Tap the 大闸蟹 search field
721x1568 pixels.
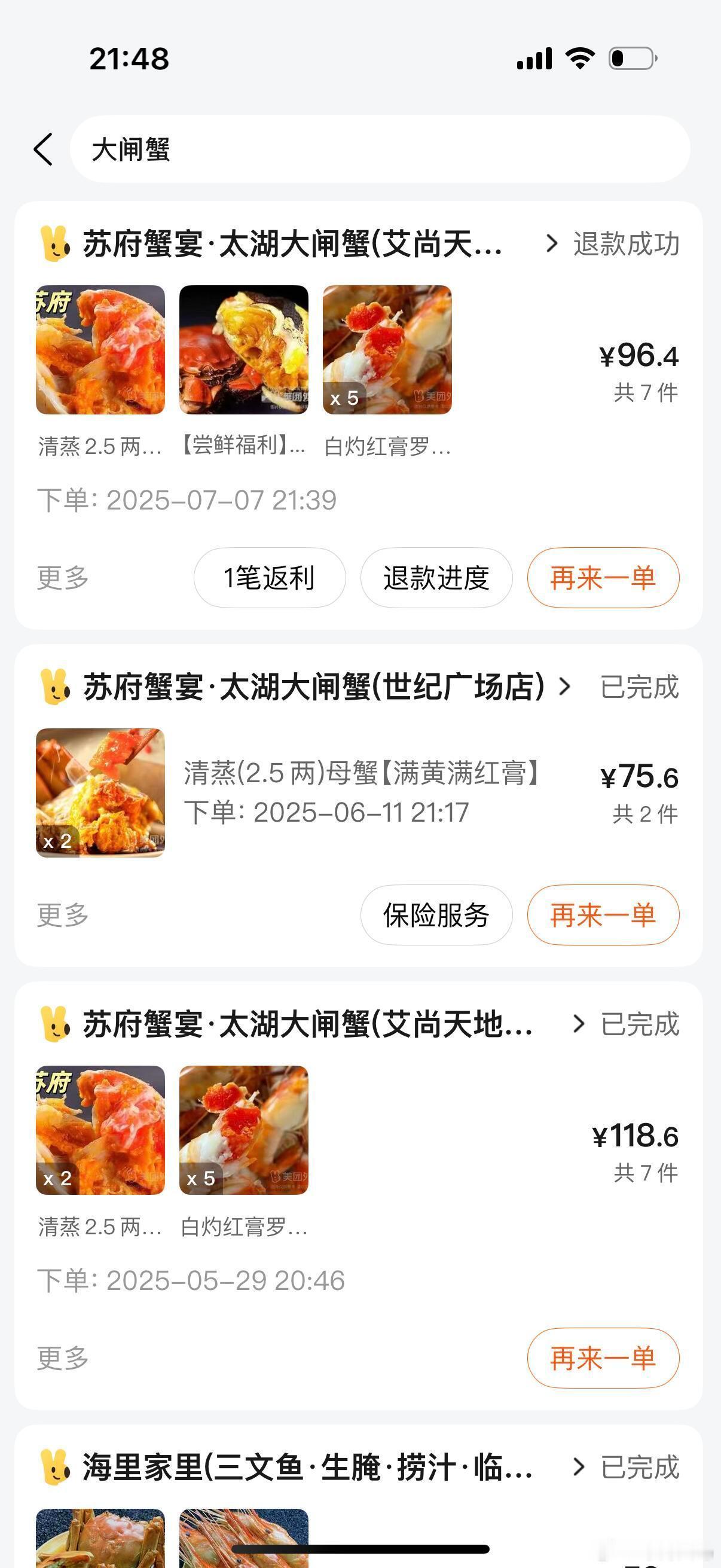point(380,149)
